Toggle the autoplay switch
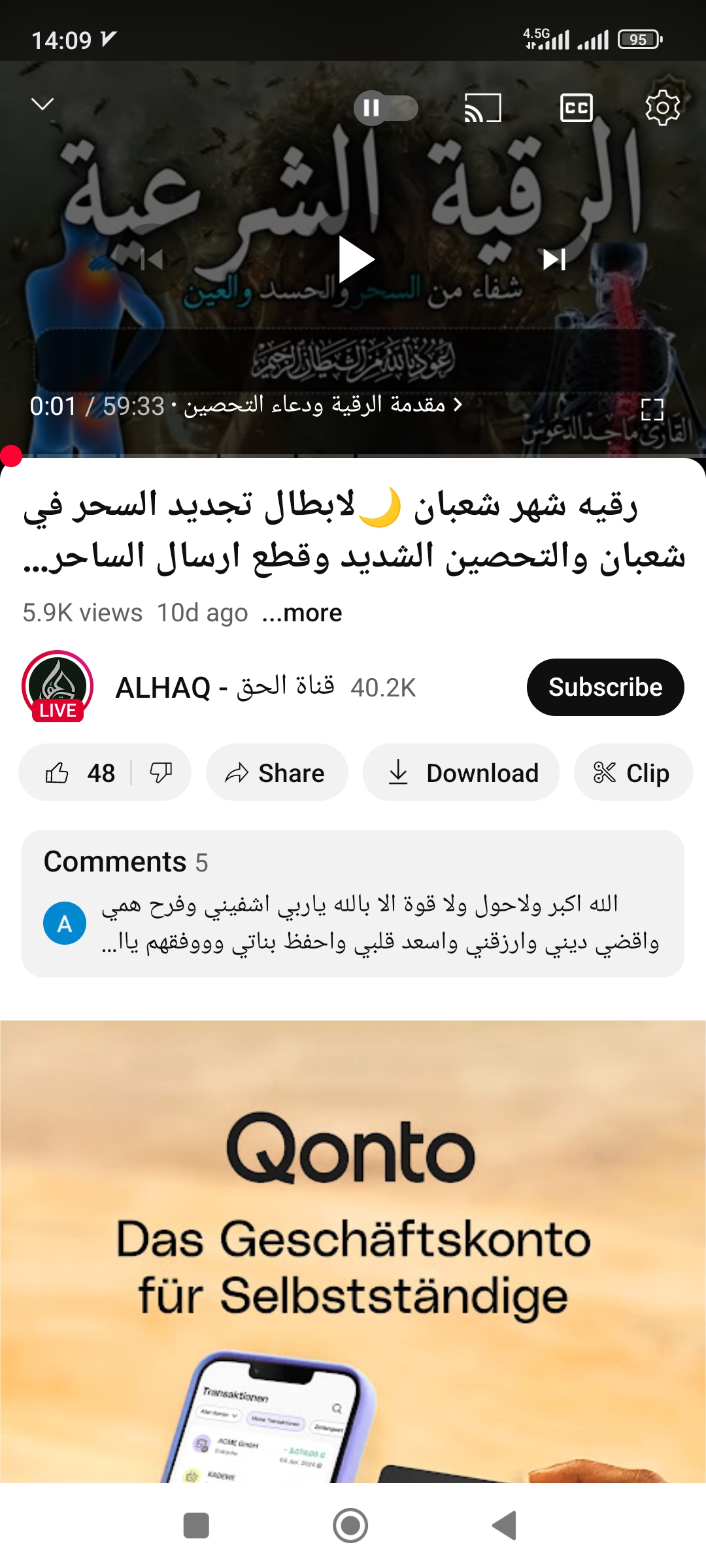This screenshot has width=706, height=1568. 386,108
